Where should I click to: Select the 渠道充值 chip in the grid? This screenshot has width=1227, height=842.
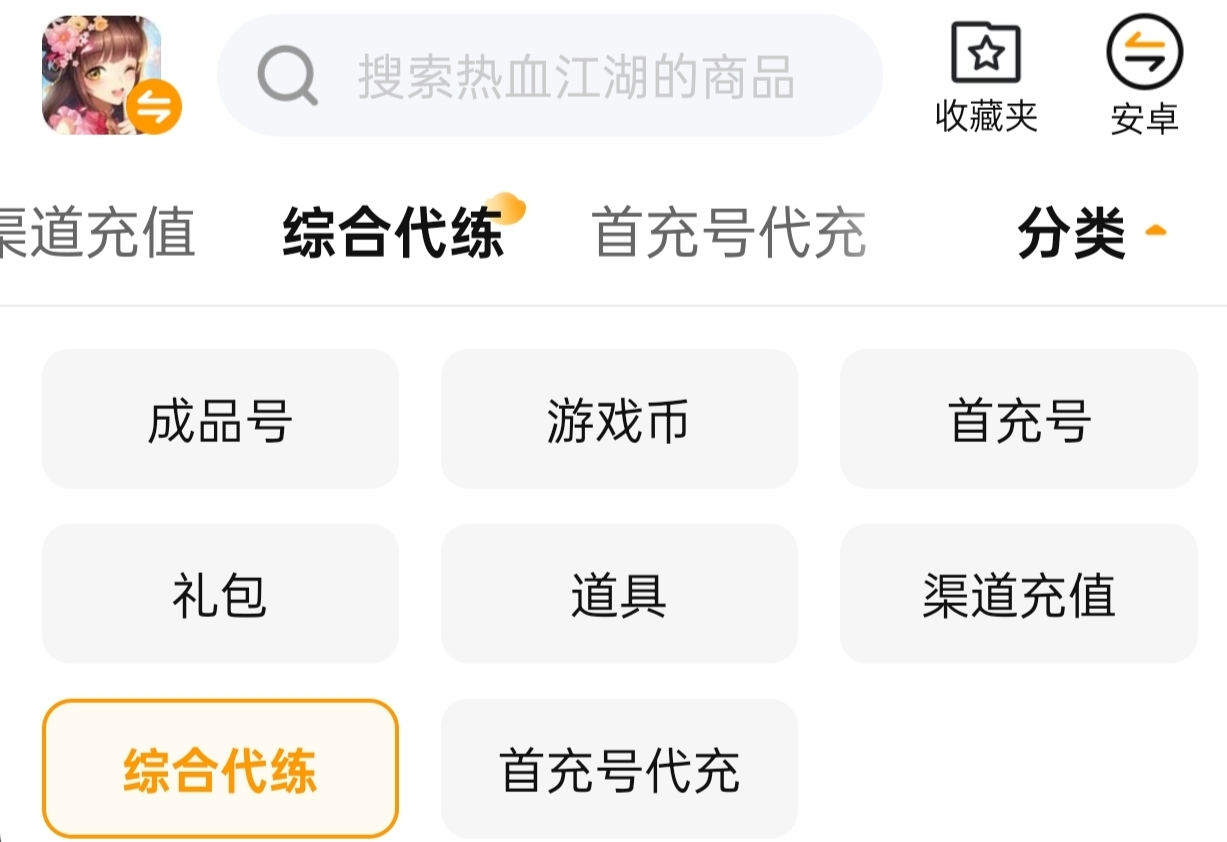click(1018, 594)
